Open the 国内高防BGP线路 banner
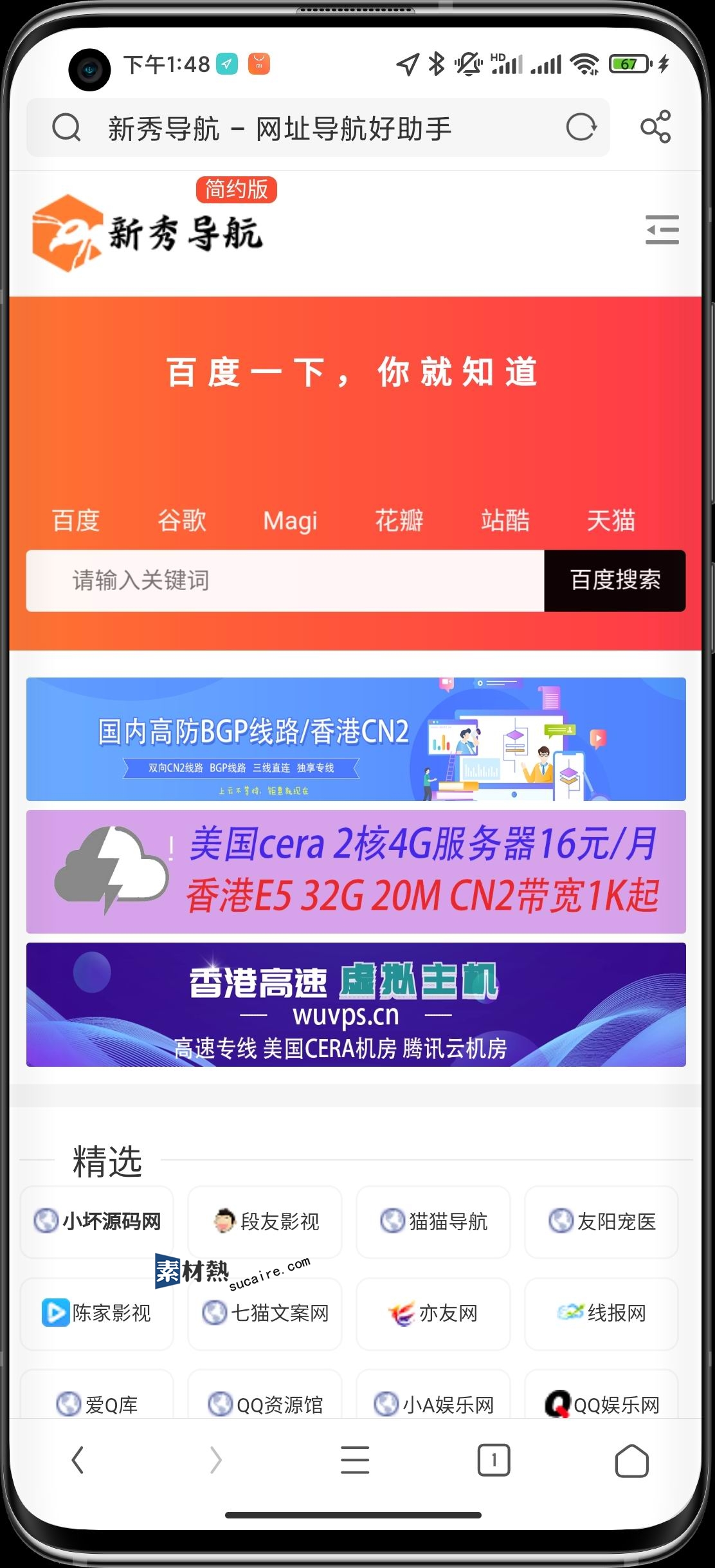This screenshot has height=1568, width=715. pyautogui.click(x=356, y=739)
